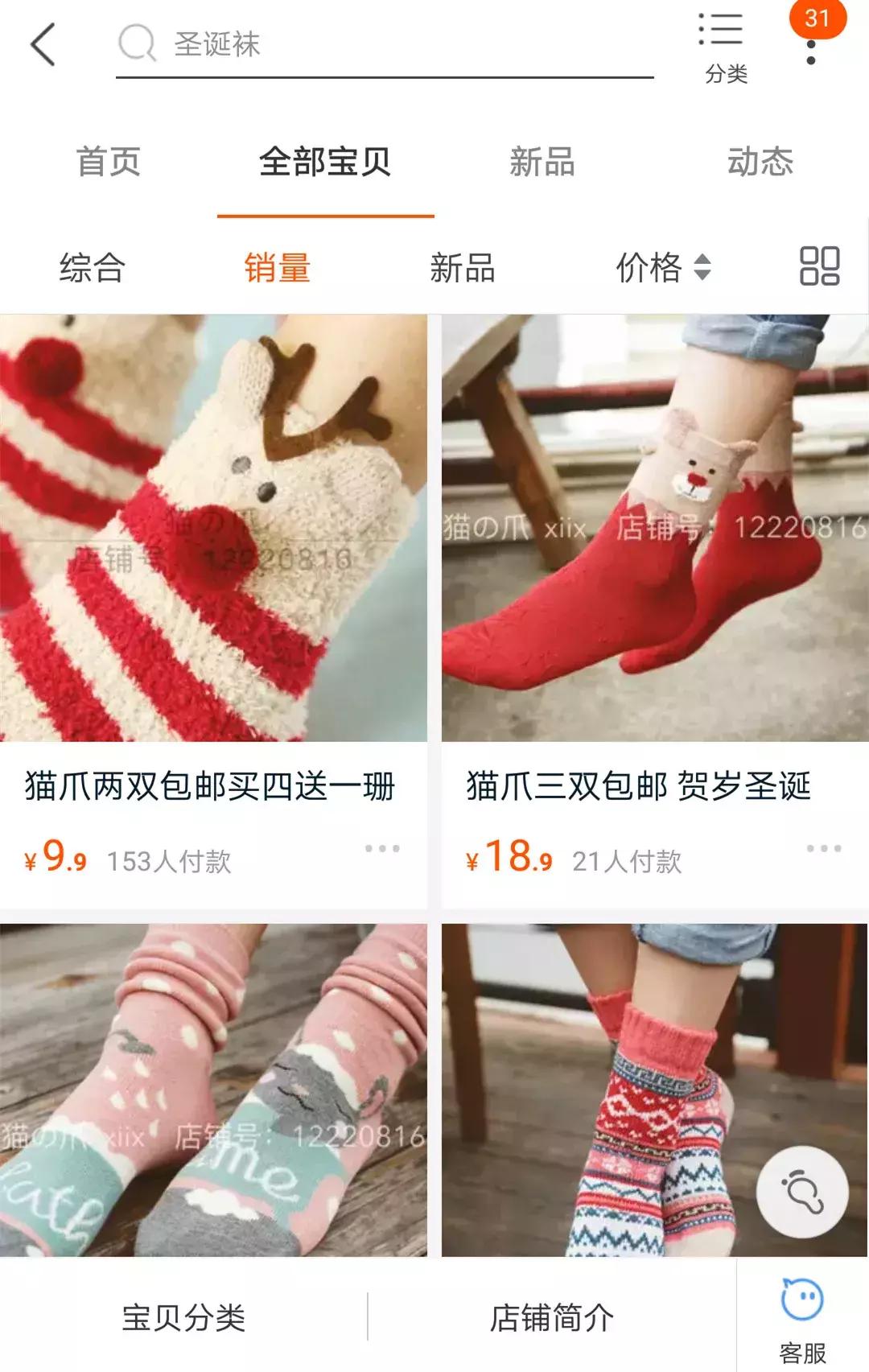
Task: Sort results by 价格
Action: (661, 268)
